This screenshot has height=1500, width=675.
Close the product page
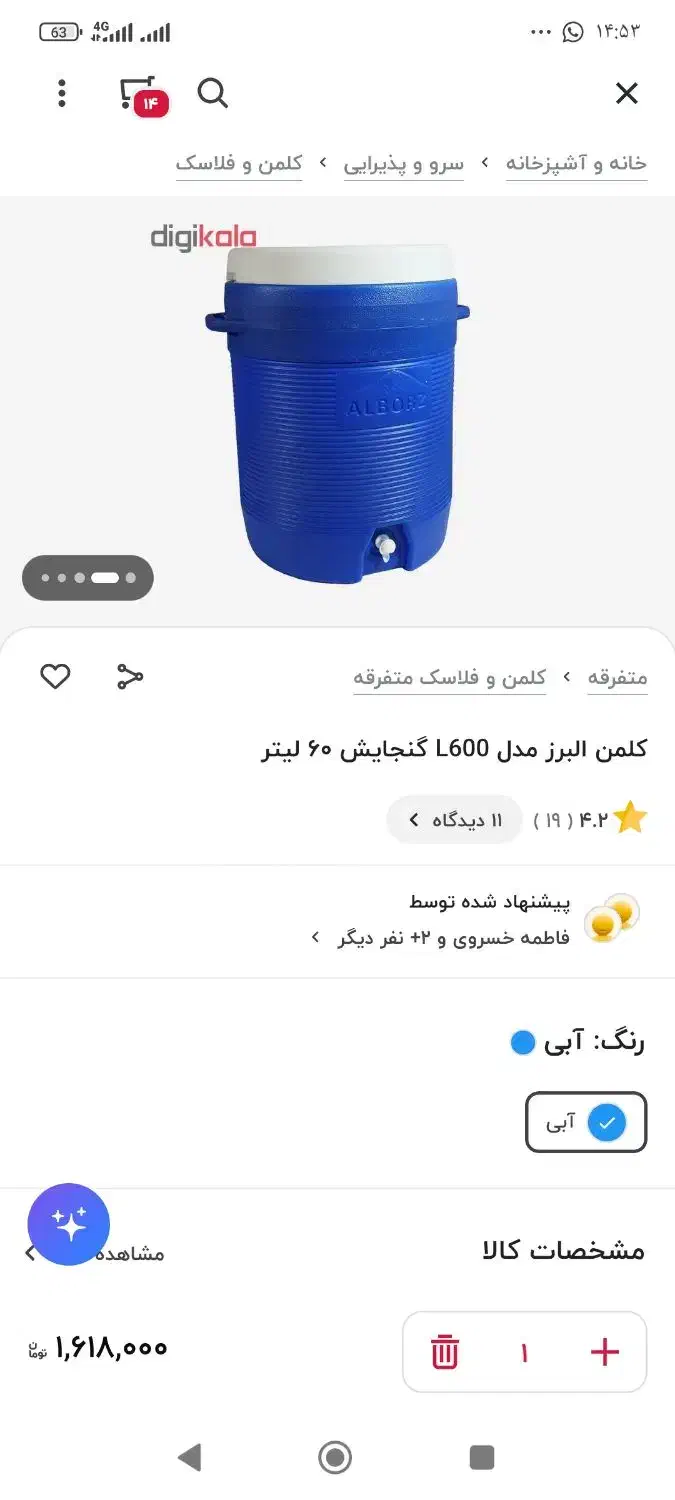pyautogui.click(x=626, y=94)
